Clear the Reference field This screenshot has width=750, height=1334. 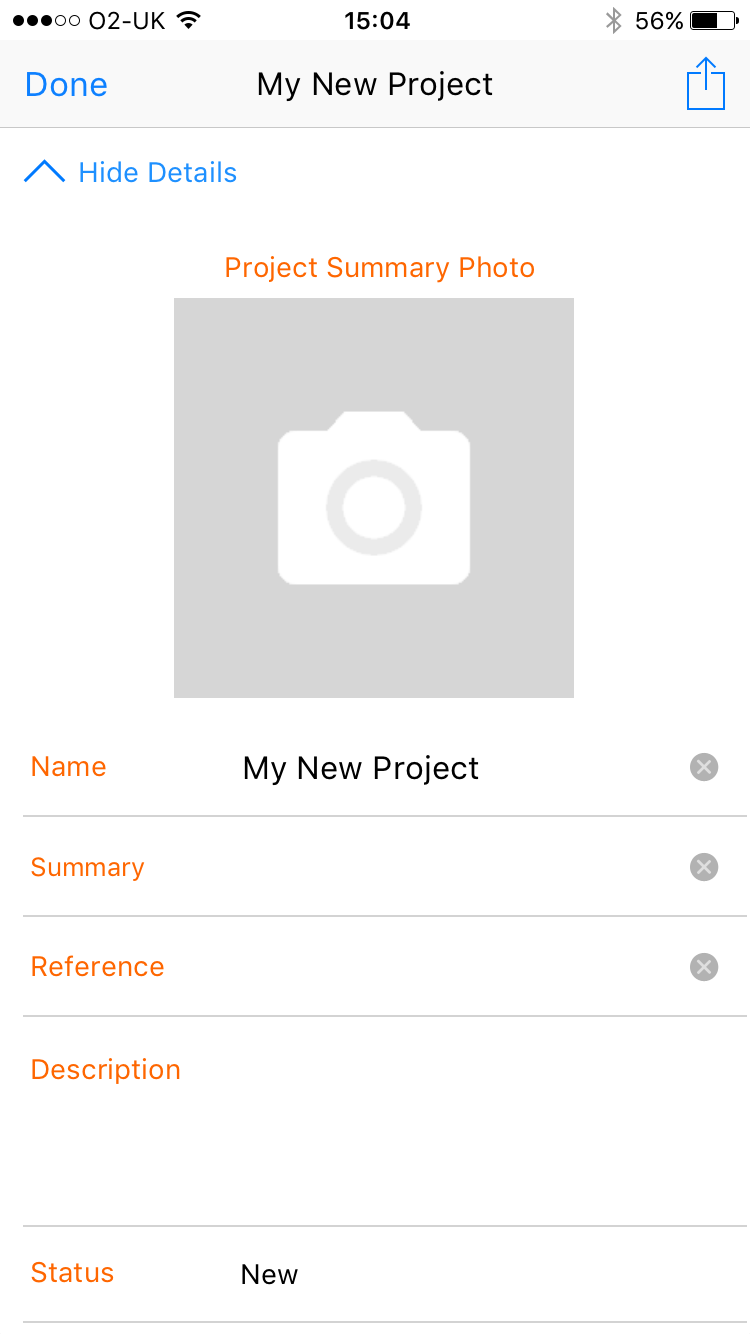(704, 967)
